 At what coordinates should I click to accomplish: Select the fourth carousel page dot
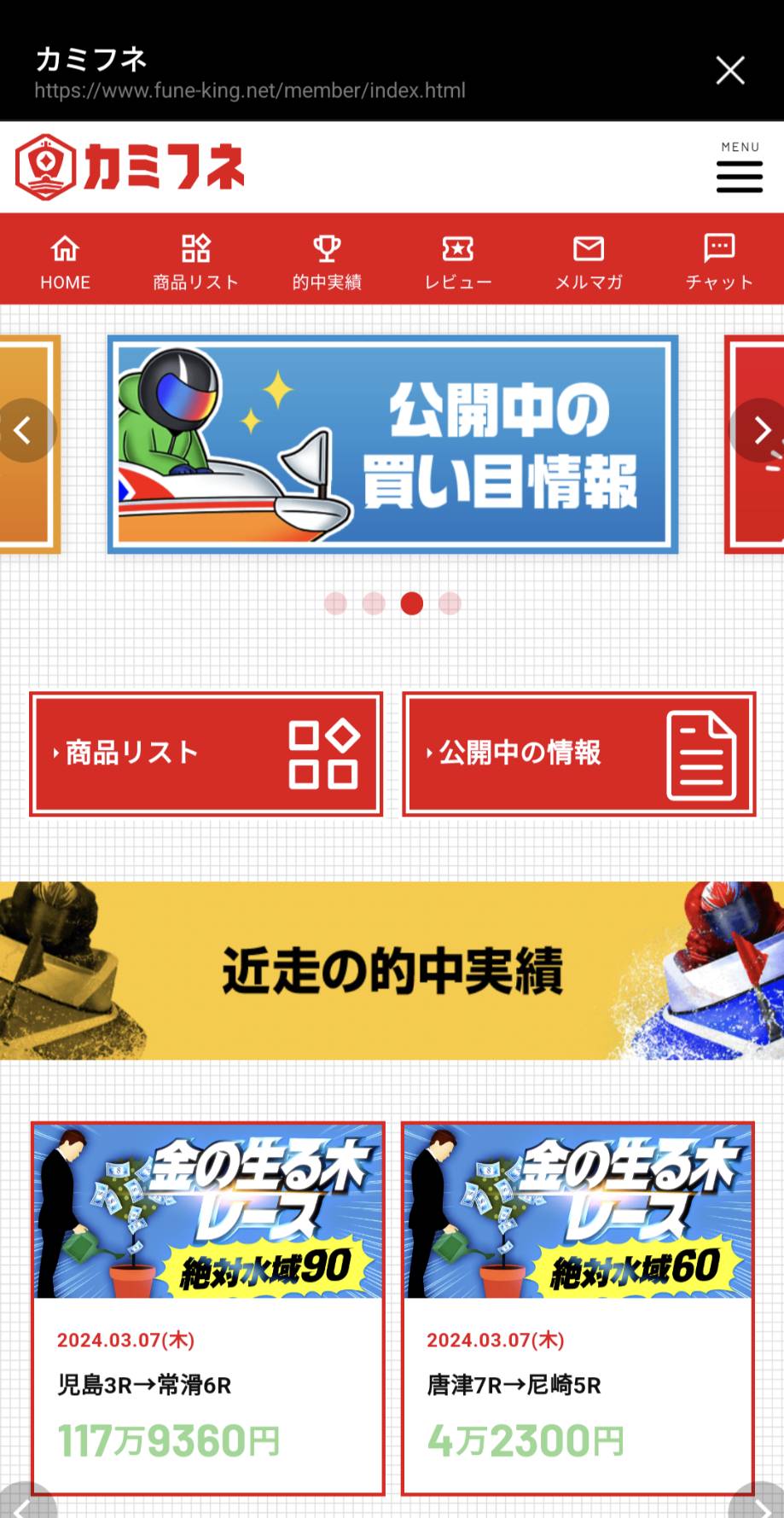click(x=450, y=603)
